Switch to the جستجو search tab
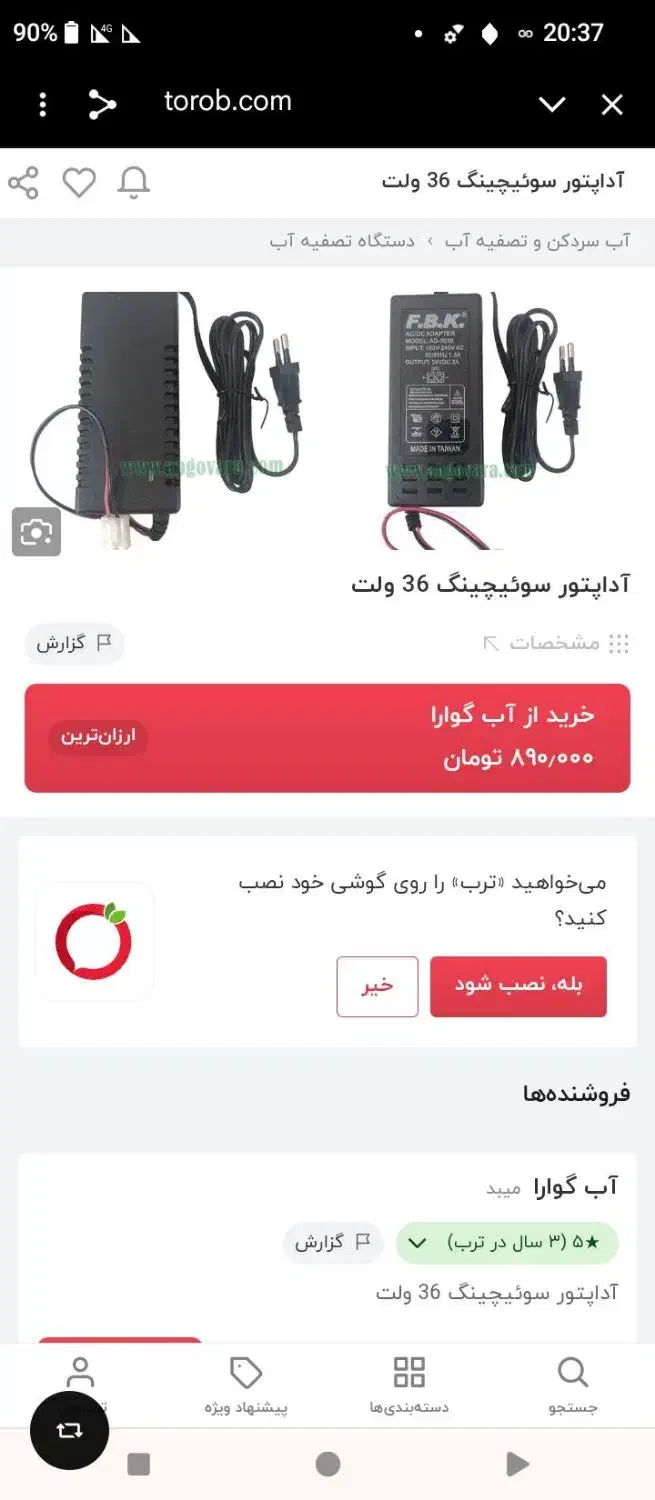 [573, 1385]
